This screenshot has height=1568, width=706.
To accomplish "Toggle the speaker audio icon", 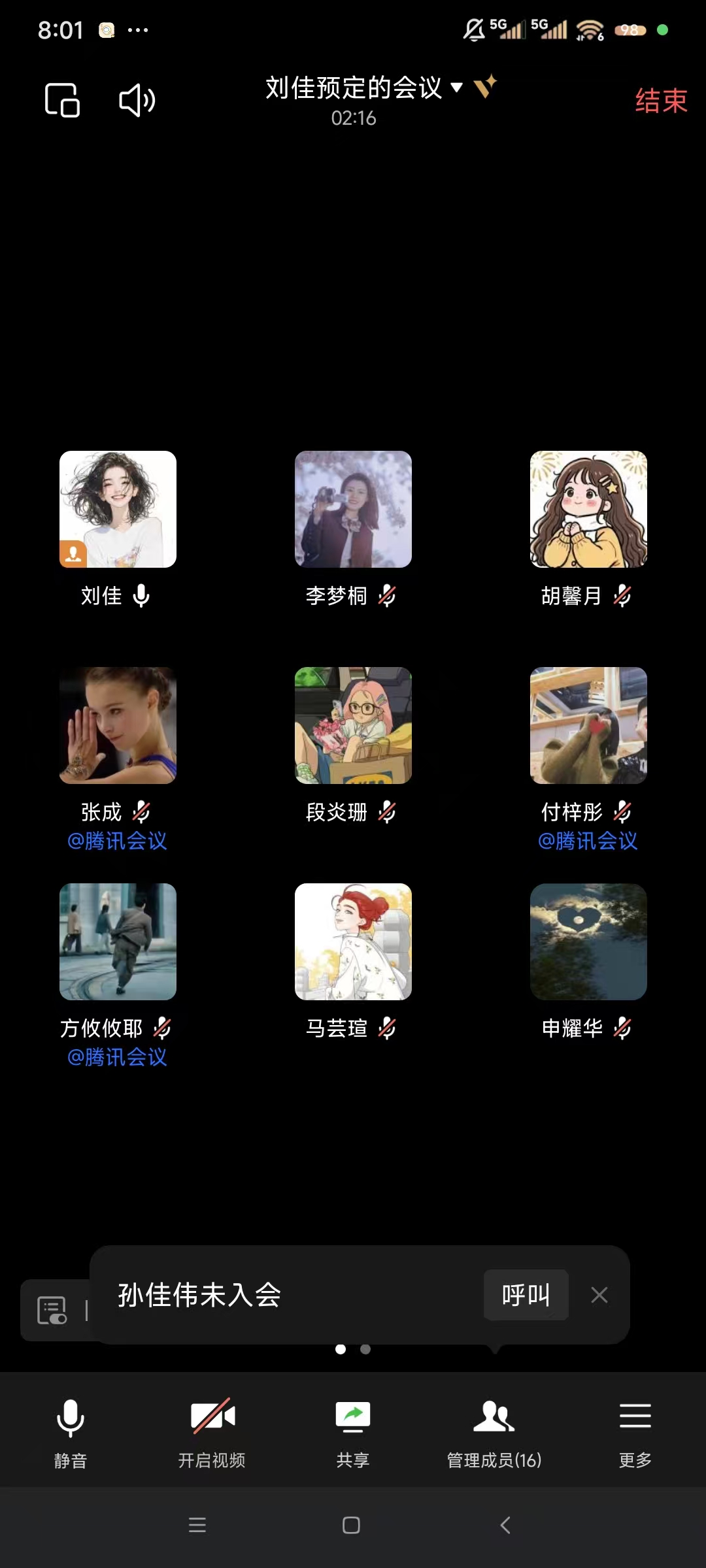I will [x=137, y=101].
